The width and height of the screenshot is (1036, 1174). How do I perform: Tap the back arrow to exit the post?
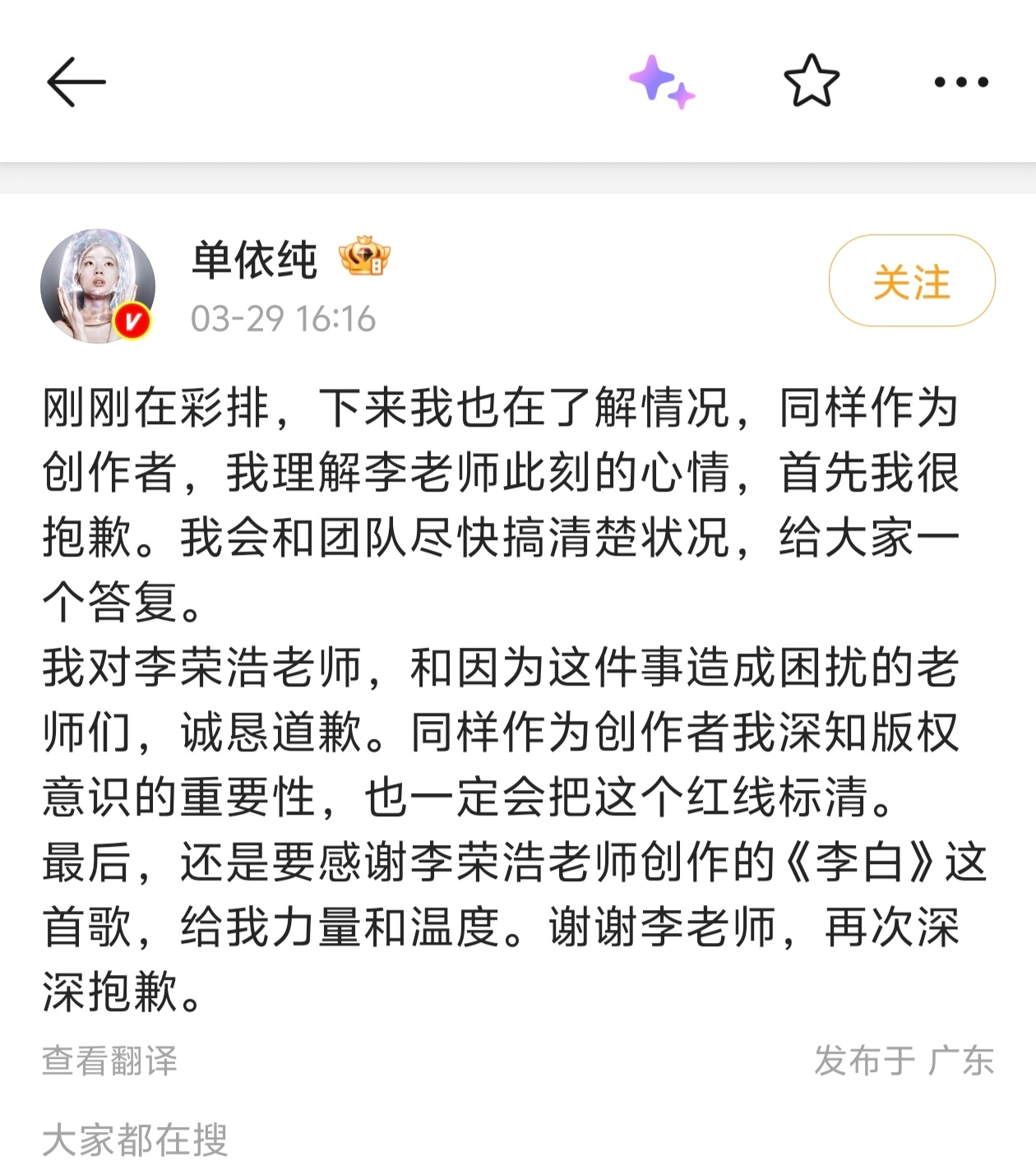76,82
